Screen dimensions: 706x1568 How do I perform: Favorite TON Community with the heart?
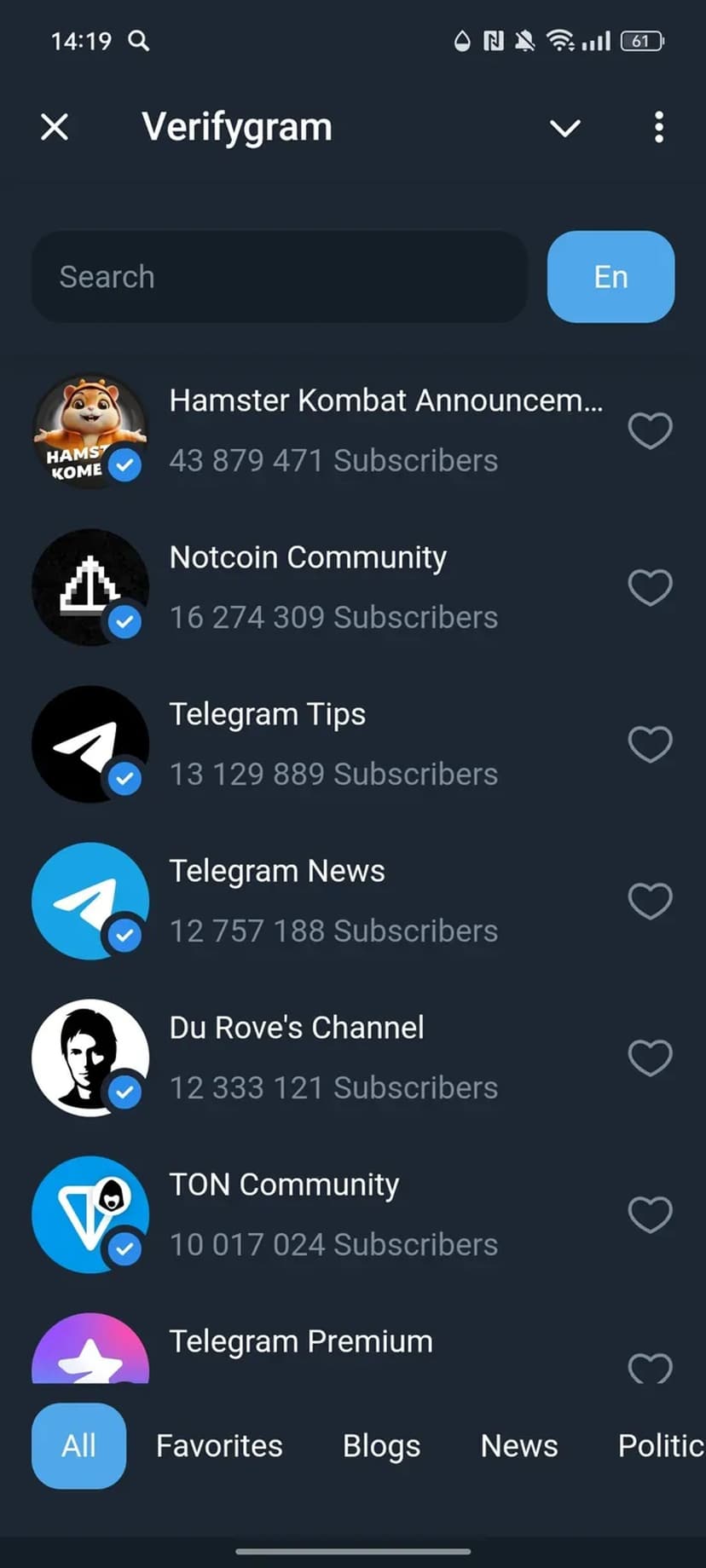point(650,1214)
